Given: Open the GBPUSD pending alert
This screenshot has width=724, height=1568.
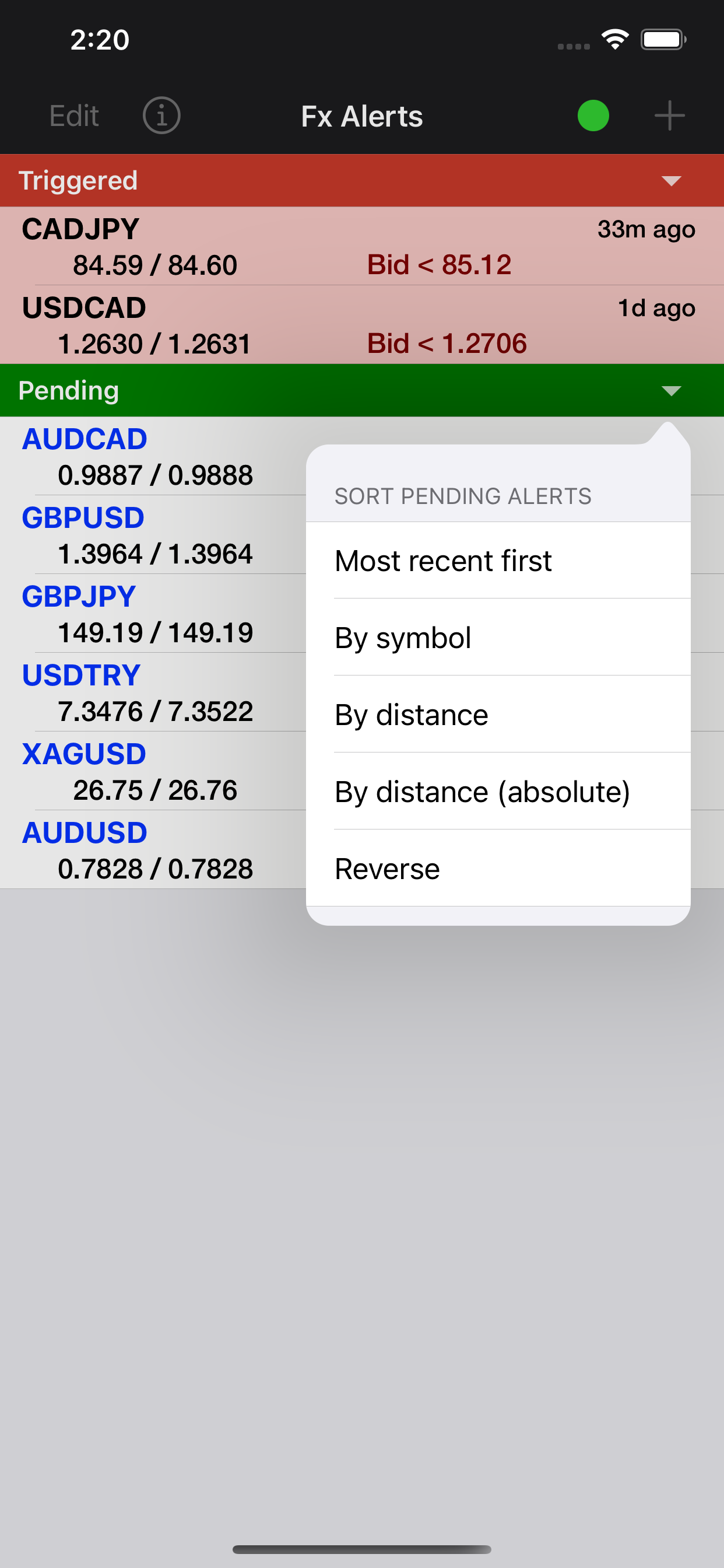Looking at the screenshot, I should click(152, 534).
